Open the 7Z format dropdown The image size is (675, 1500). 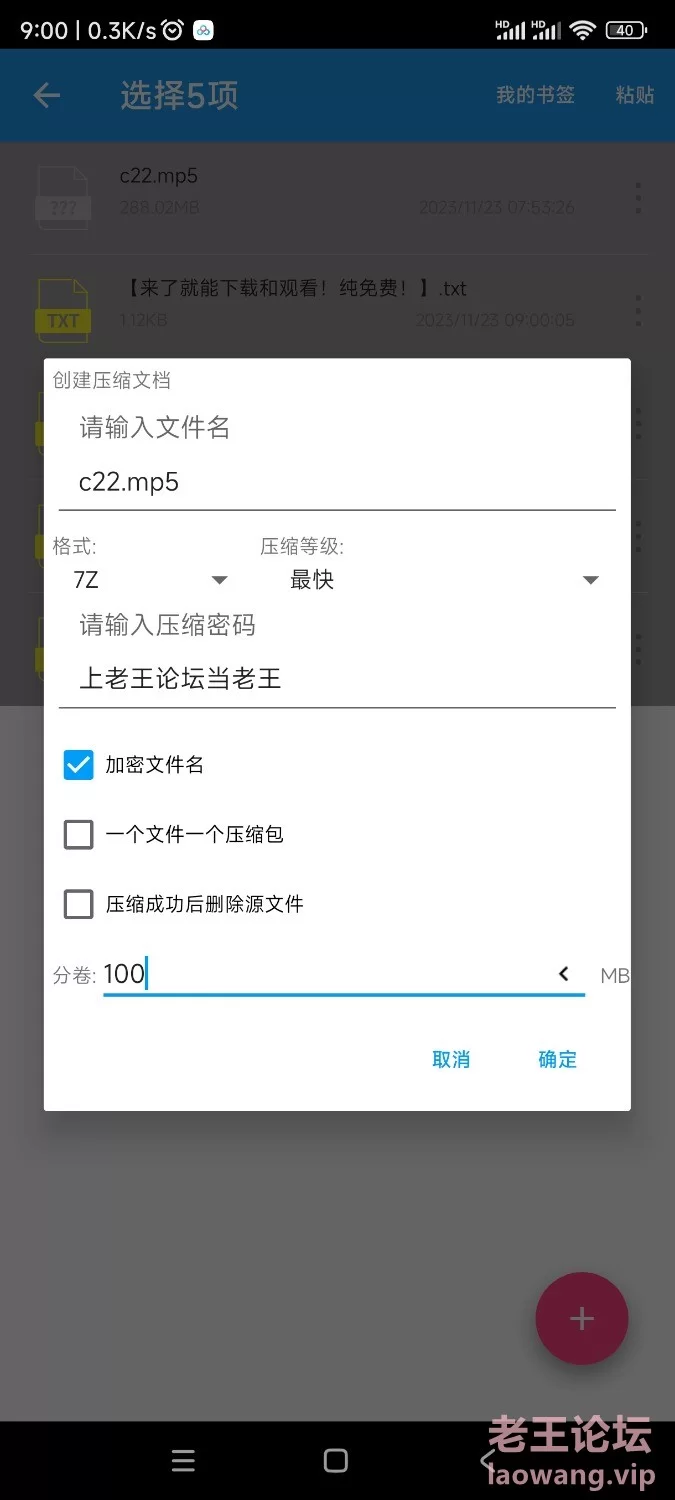click(x=150, y=579)
